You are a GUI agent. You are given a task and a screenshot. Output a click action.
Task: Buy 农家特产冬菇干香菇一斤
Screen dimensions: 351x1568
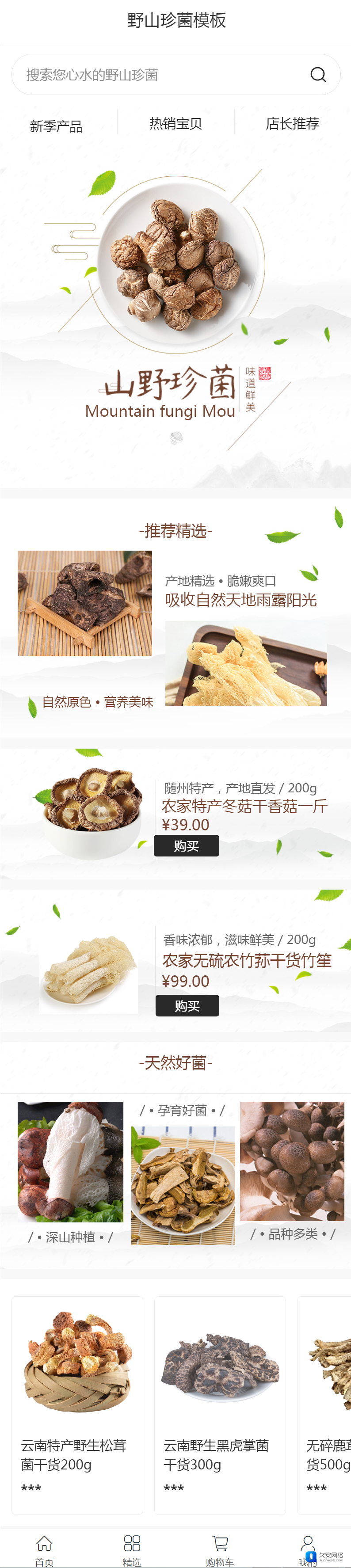(x=187, y=845)
